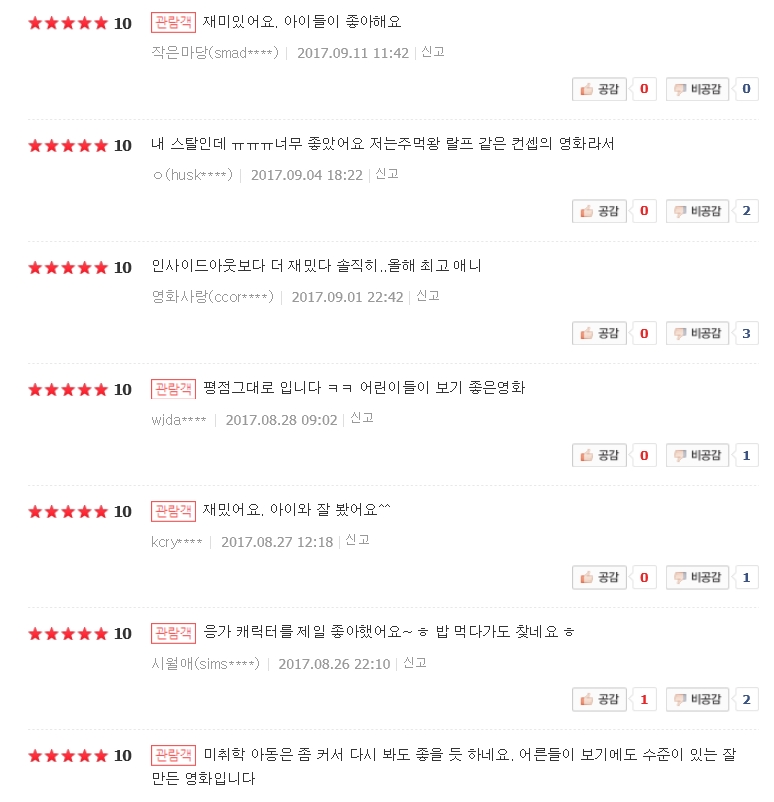
Task: Tap 비공감 on the husk**** review
Action: (696, 211)
